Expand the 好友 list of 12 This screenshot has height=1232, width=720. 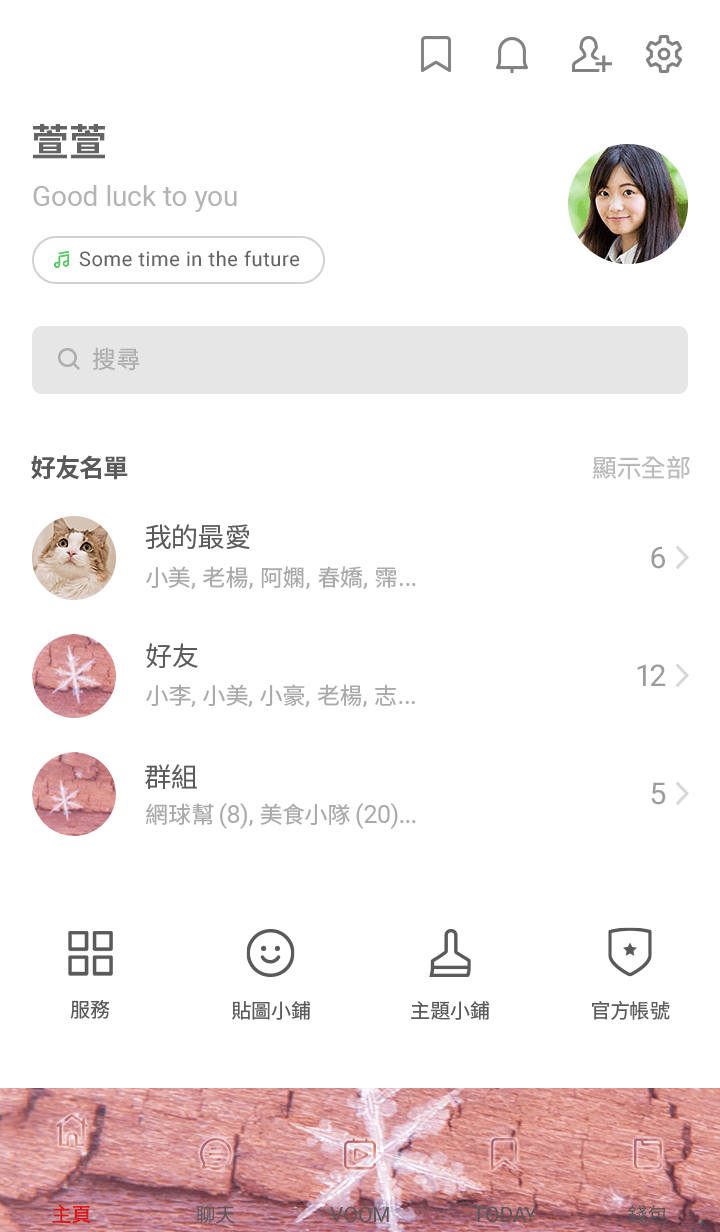[x=360, y=676]
